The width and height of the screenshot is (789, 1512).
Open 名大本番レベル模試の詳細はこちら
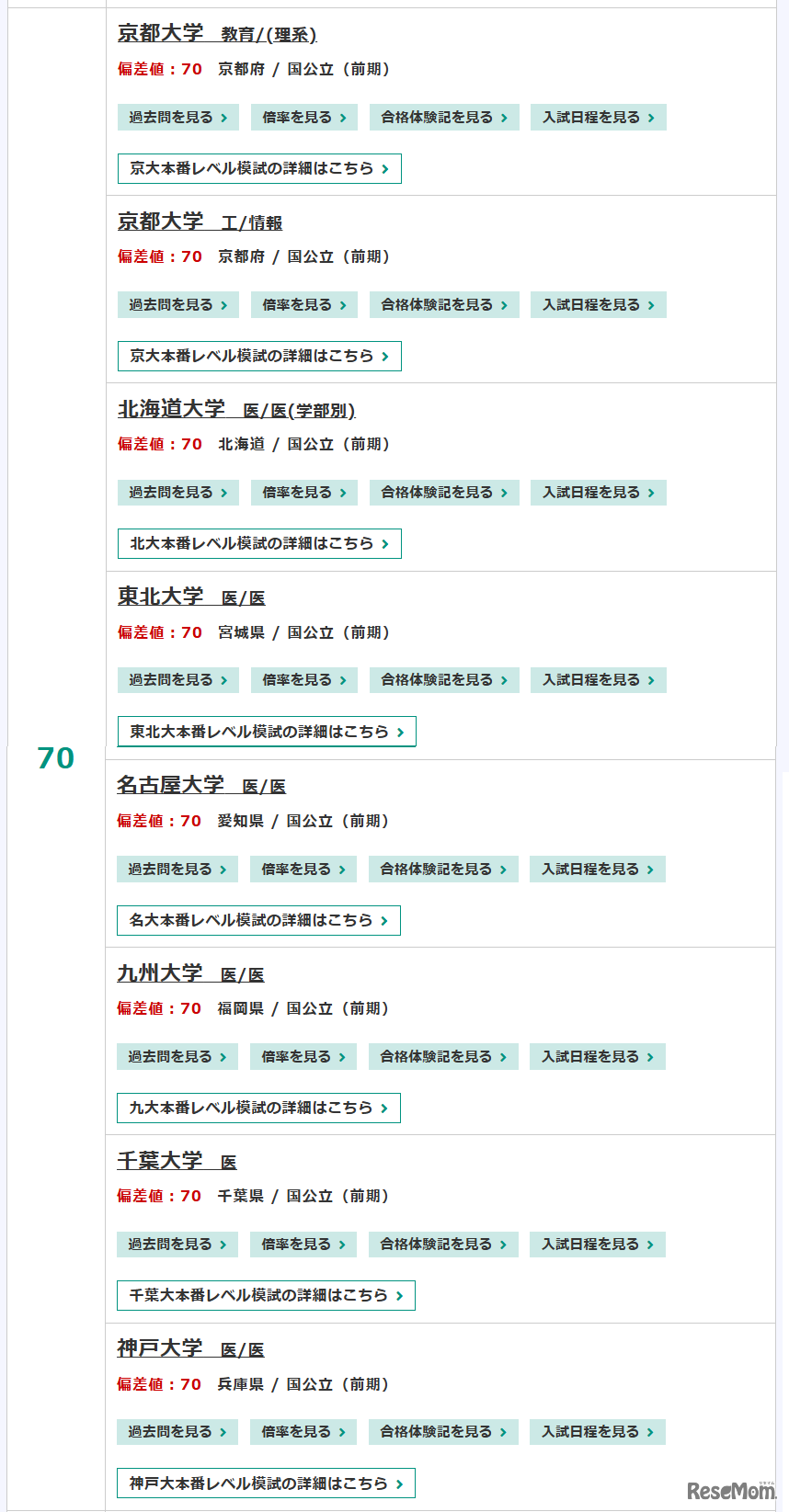pos(257,920)
